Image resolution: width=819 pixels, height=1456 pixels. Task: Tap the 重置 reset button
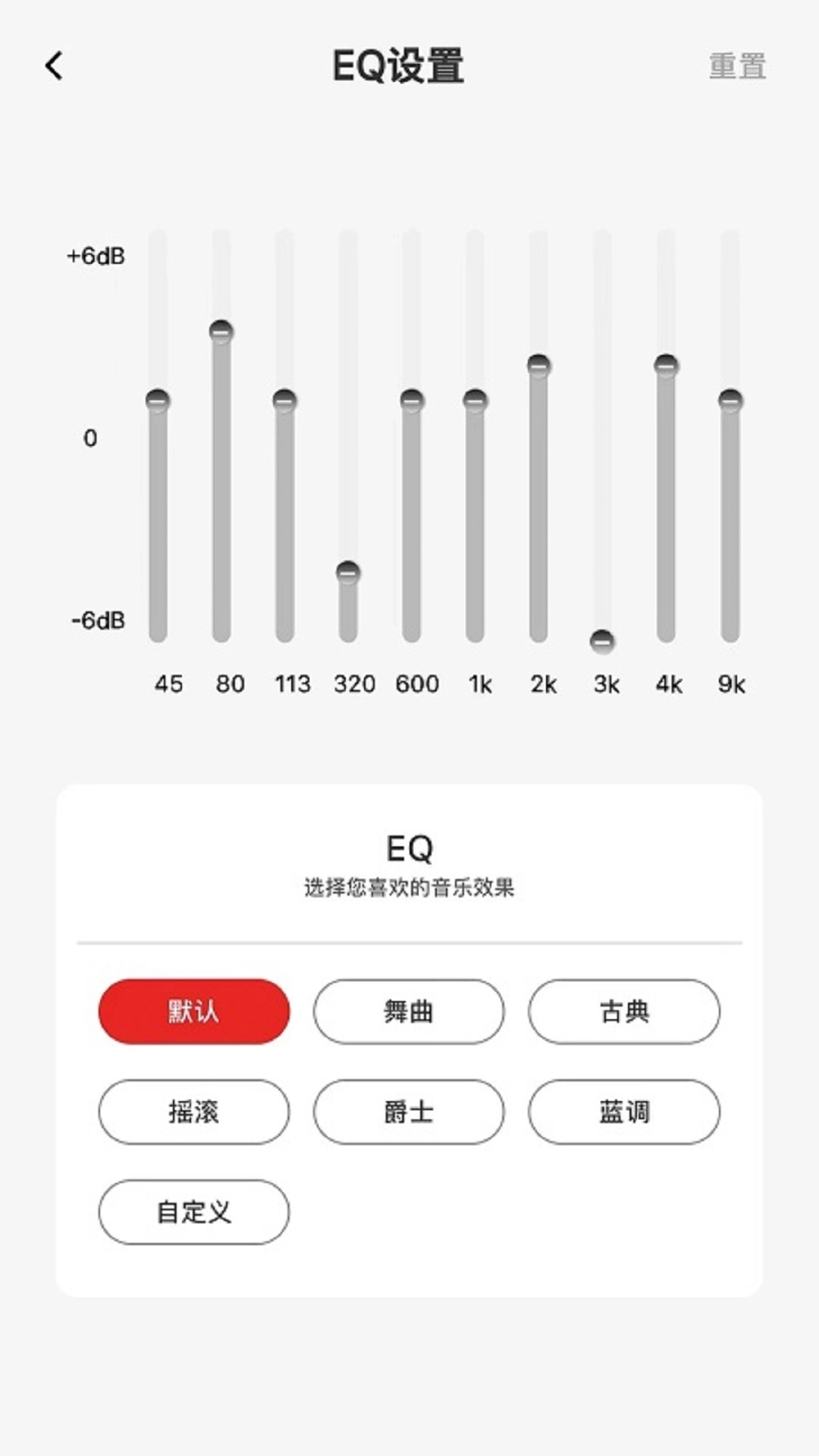(x=737, y=66)
